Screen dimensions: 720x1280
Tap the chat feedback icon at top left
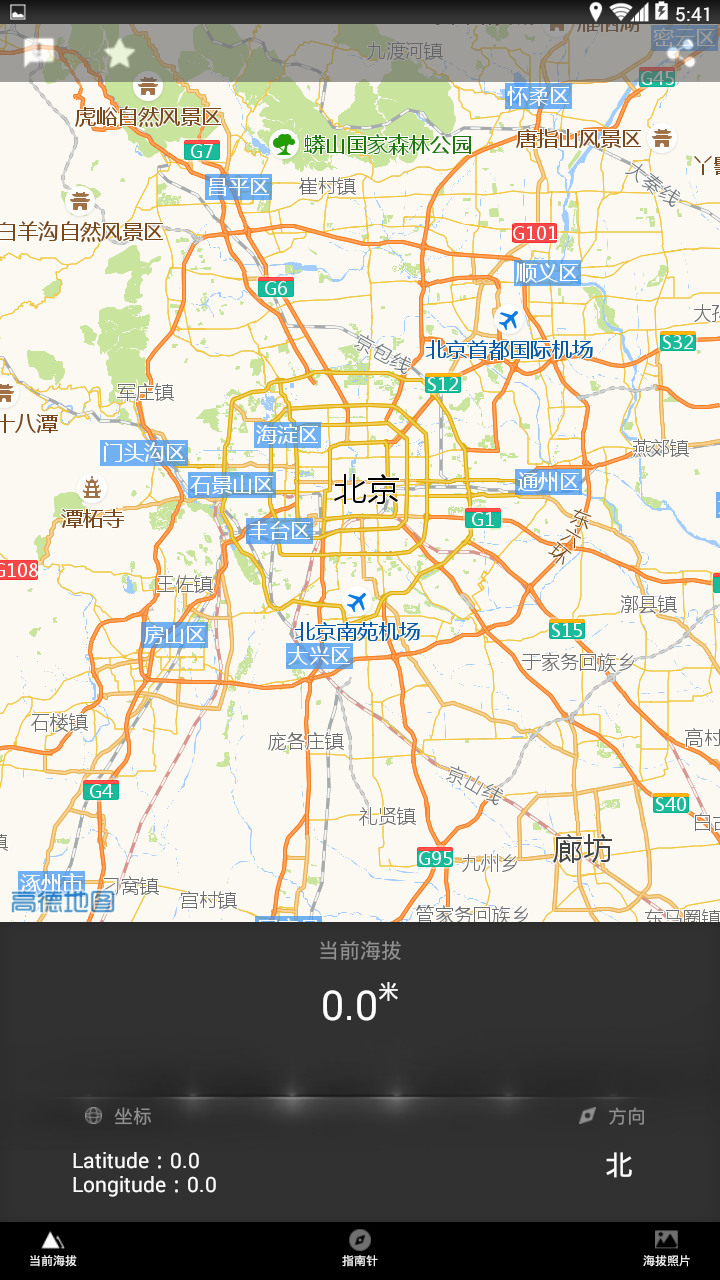39,52
